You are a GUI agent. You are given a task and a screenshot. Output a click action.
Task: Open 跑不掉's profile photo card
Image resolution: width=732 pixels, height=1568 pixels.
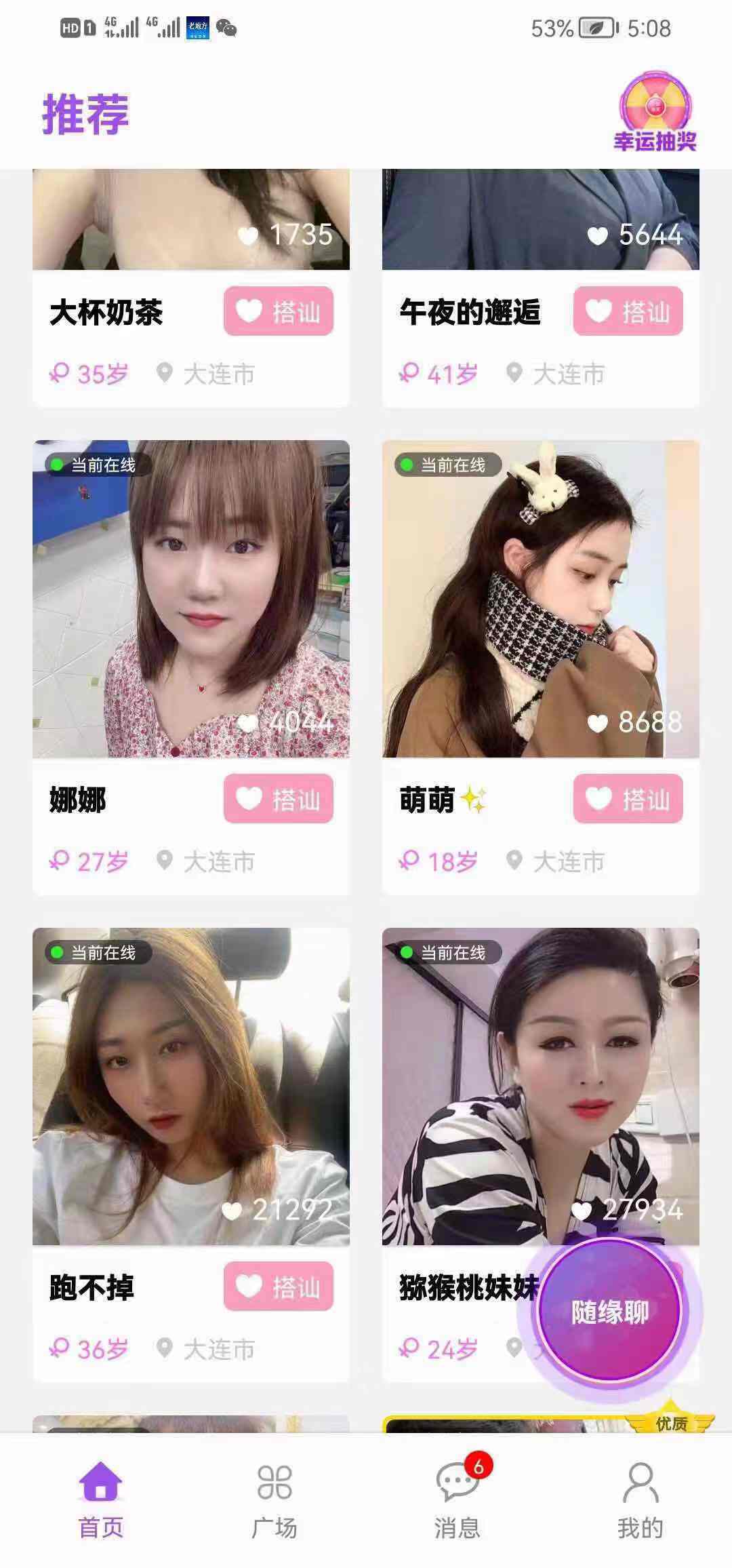click(191, 1085)
